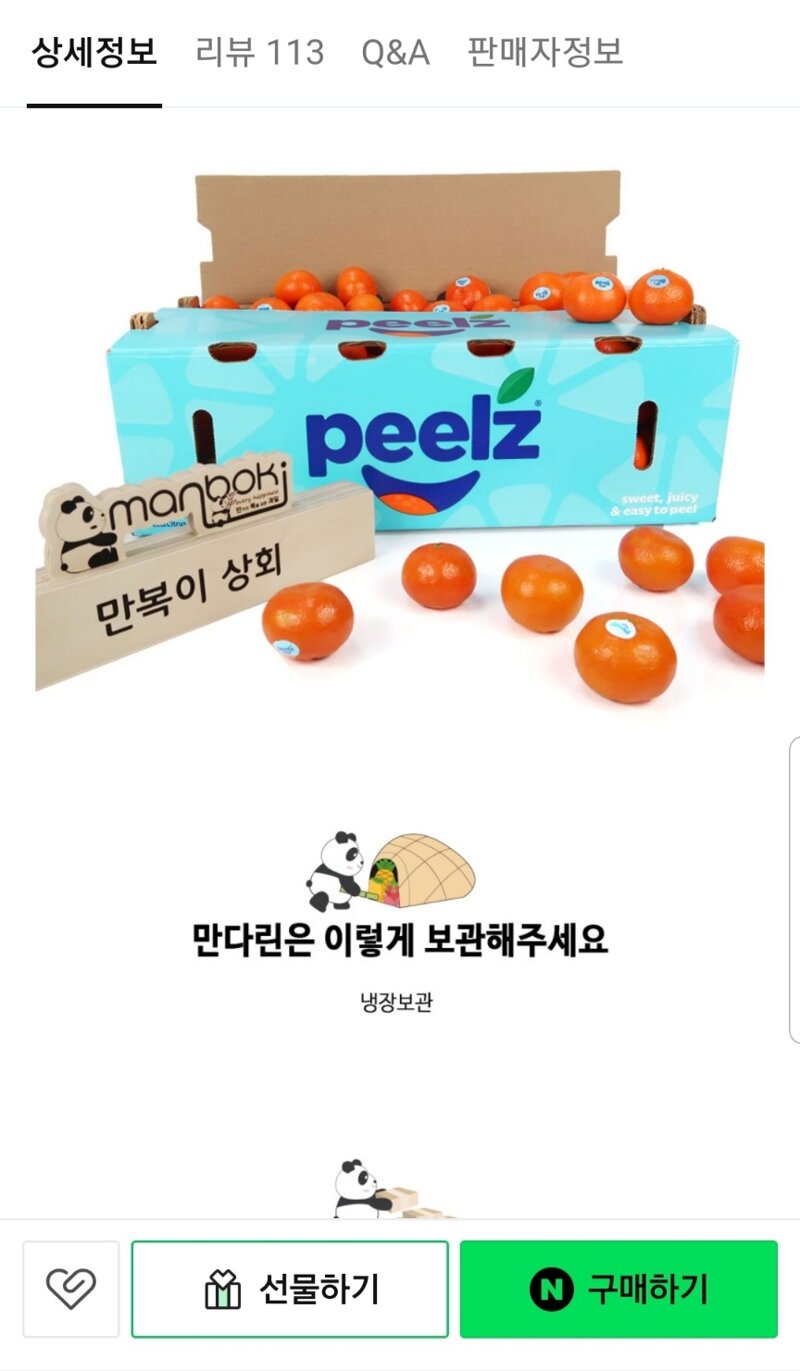Viewport: 800px width, 1371px height.
Task: Switch to the 리뷰 113 tab
Action: (259, 52)
